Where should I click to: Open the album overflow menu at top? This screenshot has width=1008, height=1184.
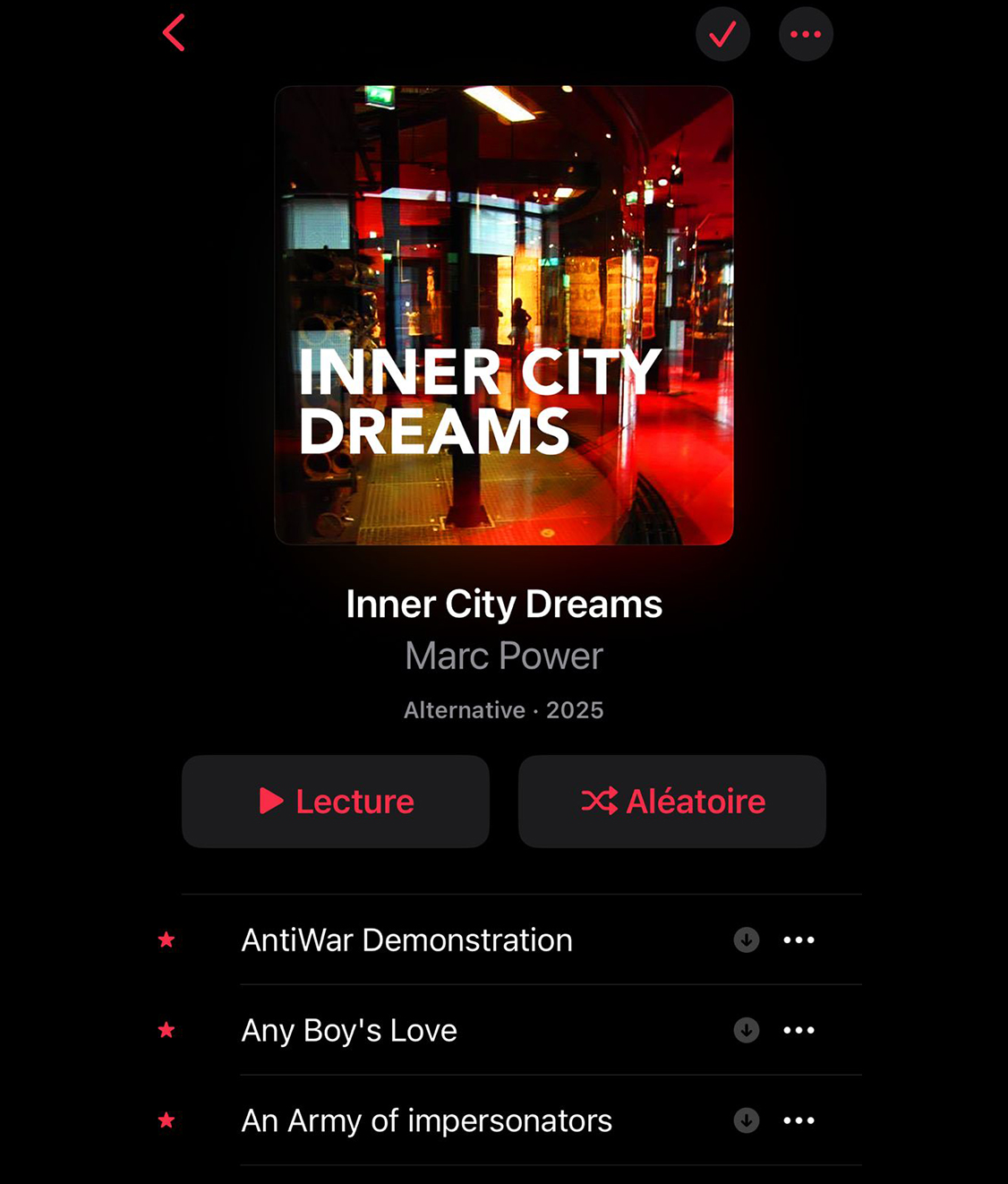(806, 35)
